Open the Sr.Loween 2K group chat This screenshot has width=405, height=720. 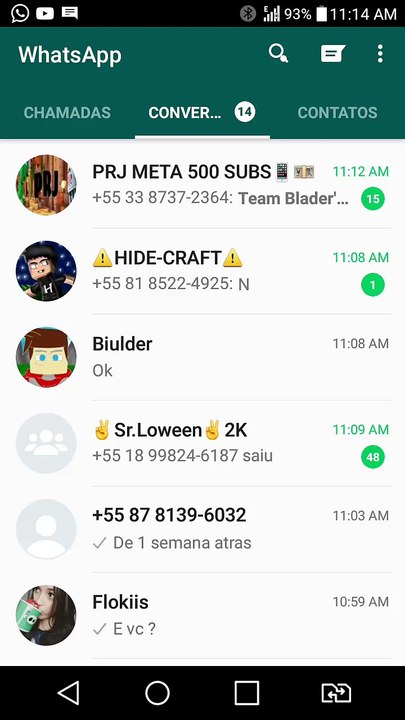click(202, 443)
